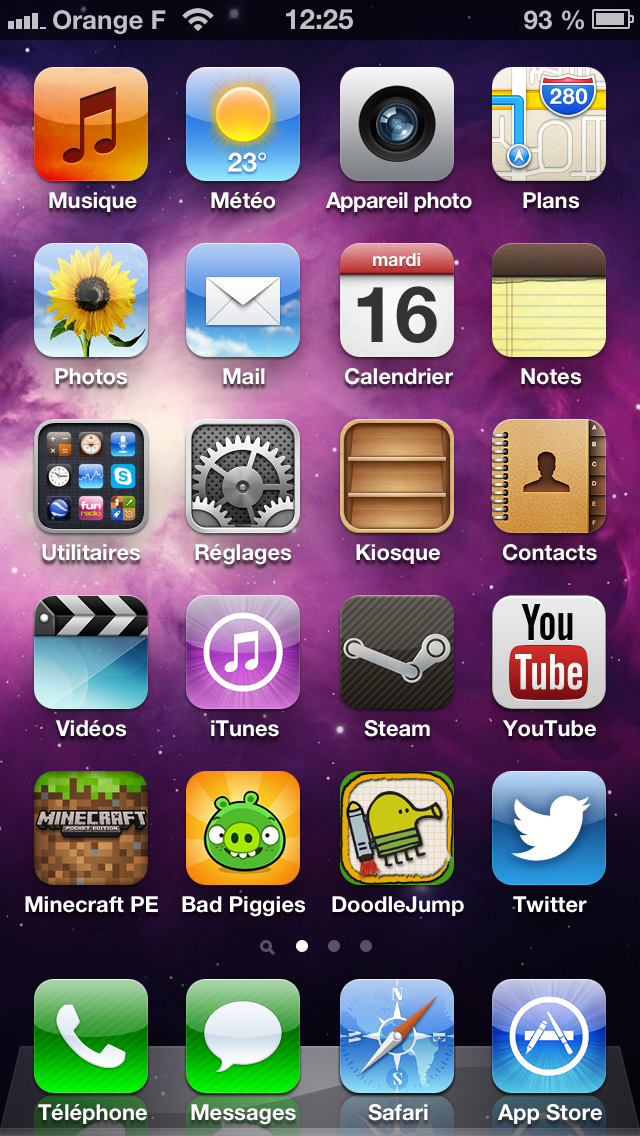Open Appareil photo camera
This screenshot has height=1136, width=640.
(x=397, y=125)
